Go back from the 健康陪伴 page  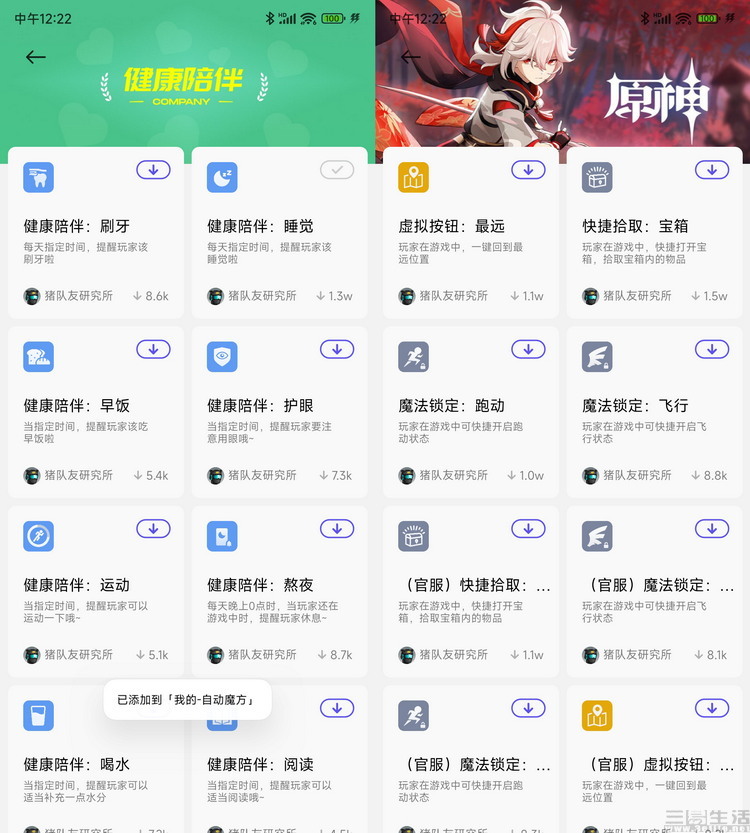point(36,57)
